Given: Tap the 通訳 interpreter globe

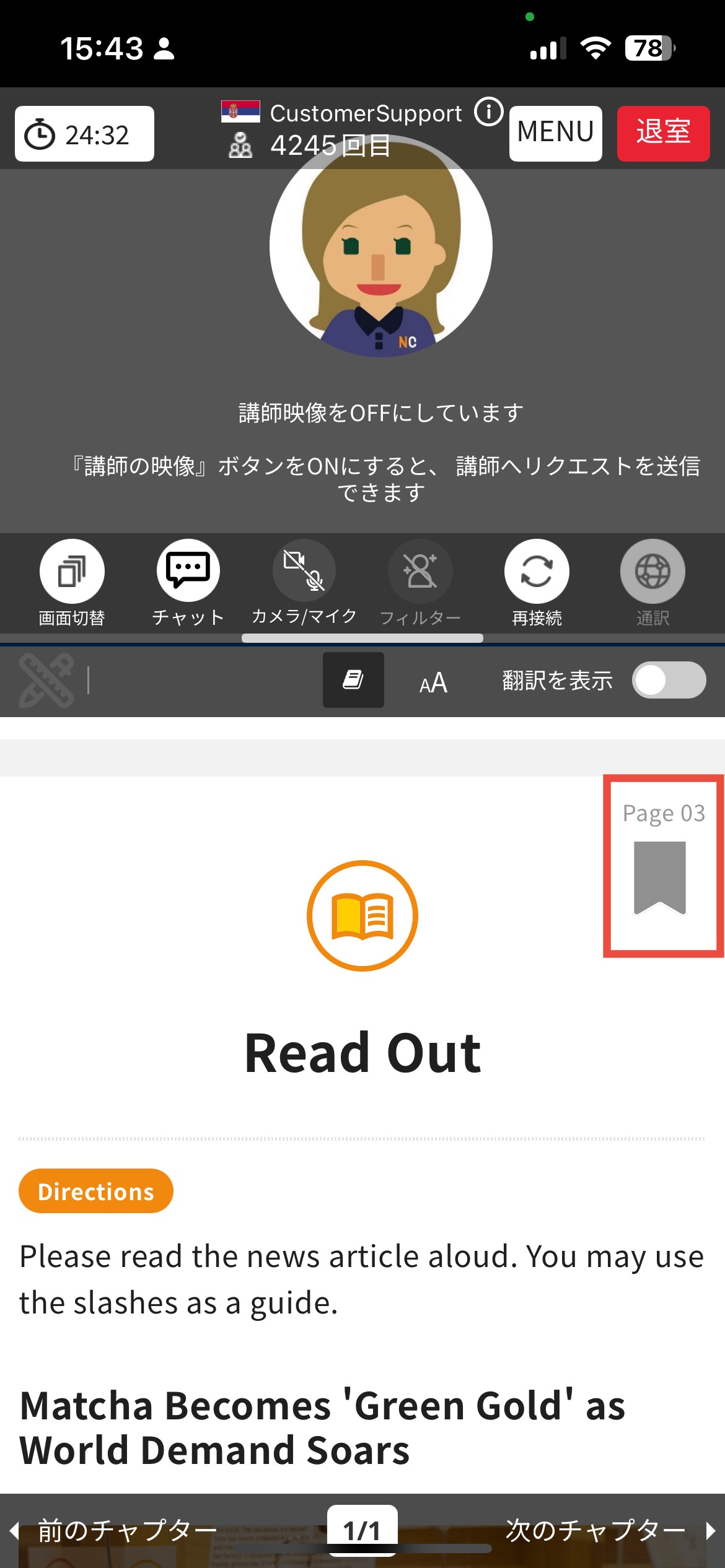Looking at the screenshot, I should point(652,571).
